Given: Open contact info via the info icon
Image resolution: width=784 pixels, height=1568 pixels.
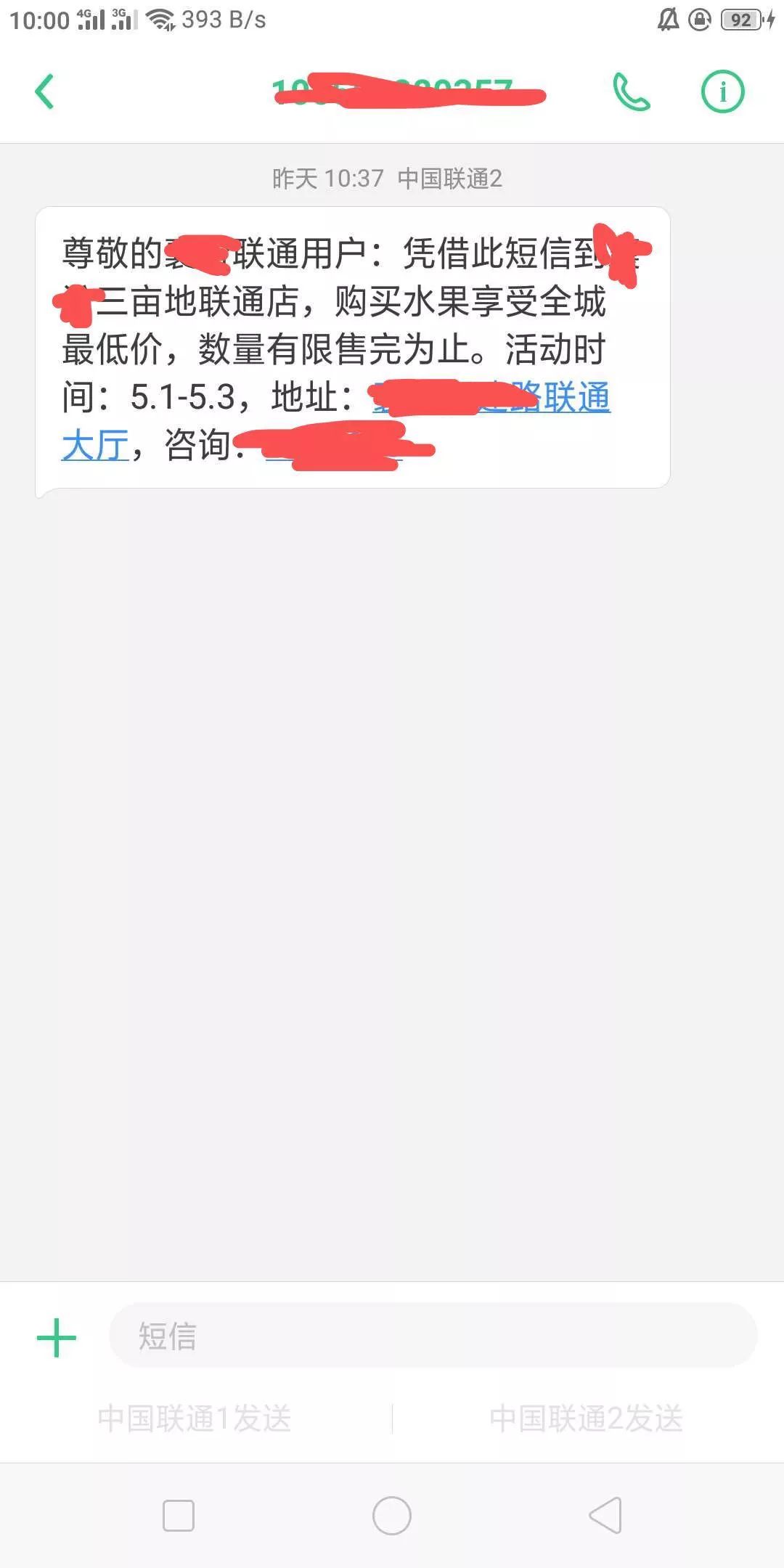Looking at the screenshot, I should click(724, 91).
